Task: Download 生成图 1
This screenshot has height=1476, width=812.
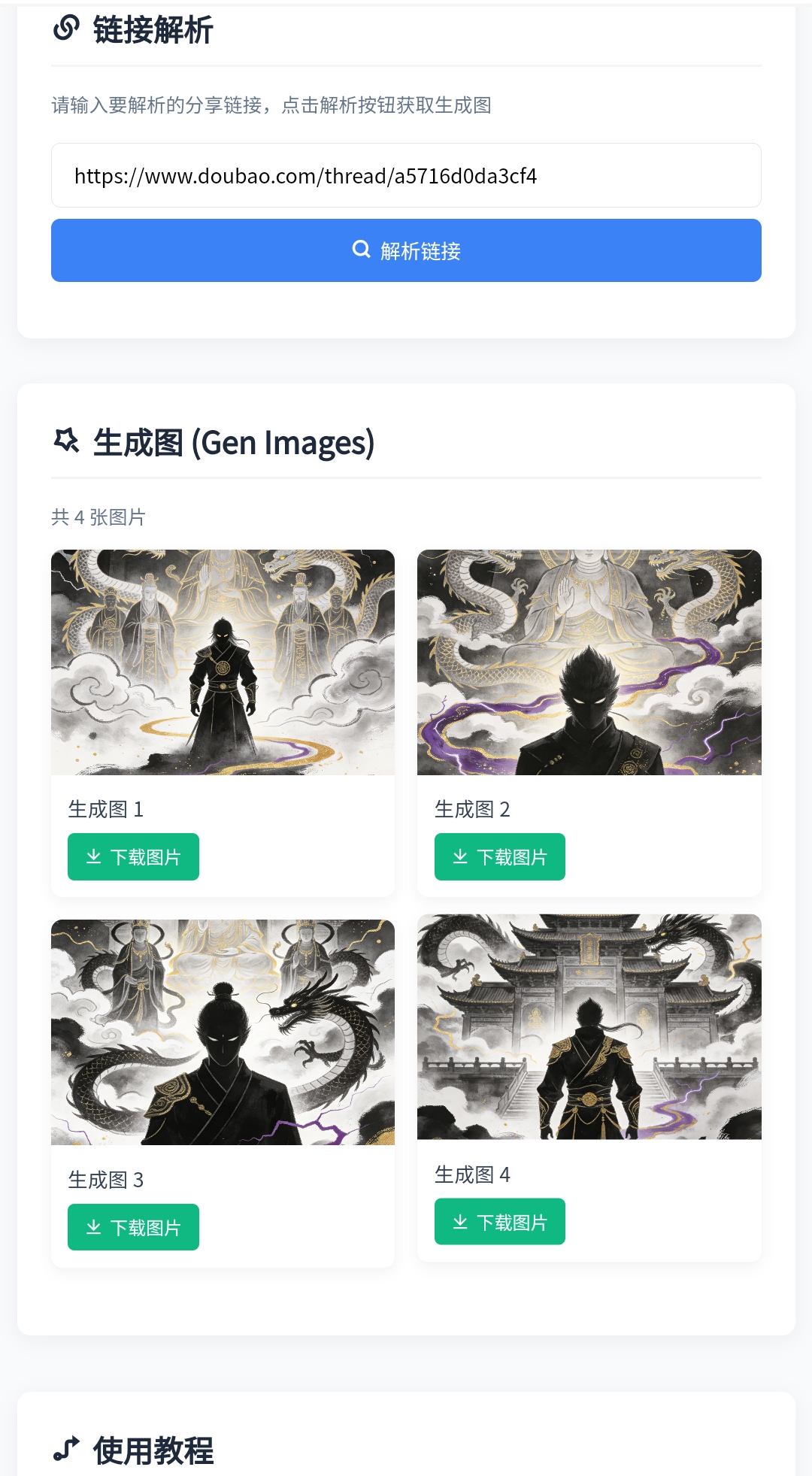Action: (x=133, y=856)
